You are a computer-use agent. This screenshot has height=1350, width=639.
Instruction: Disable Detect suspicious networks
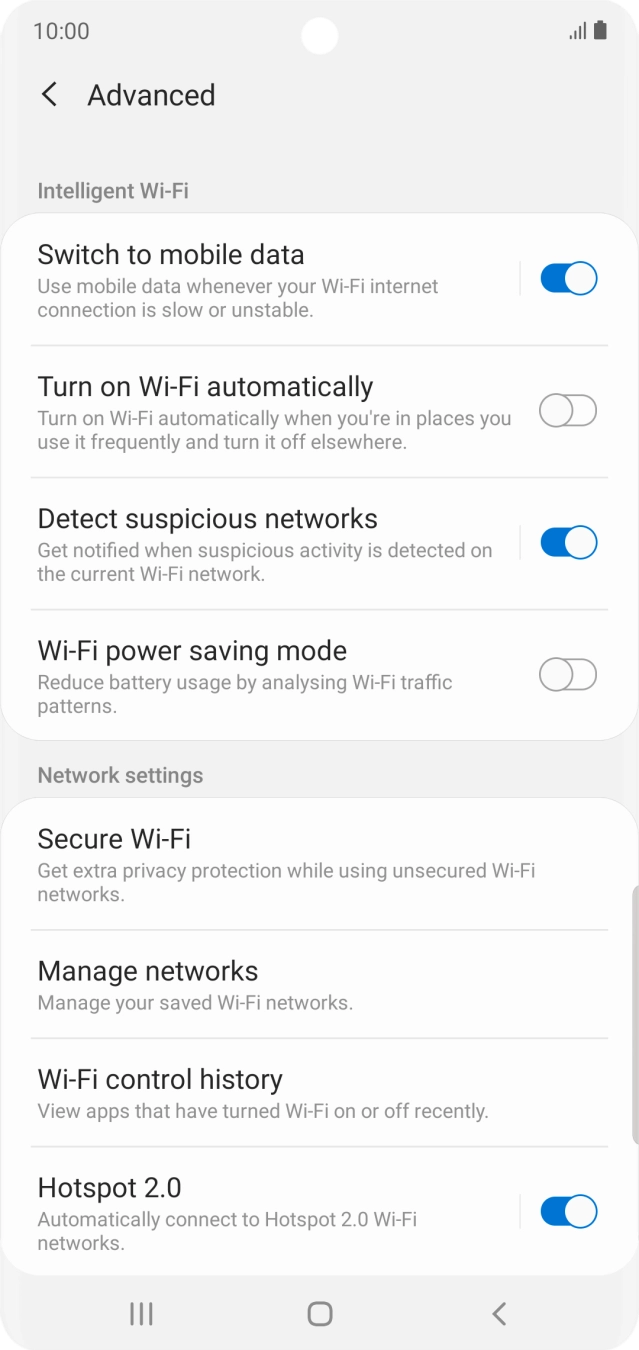tap(568, 542)
